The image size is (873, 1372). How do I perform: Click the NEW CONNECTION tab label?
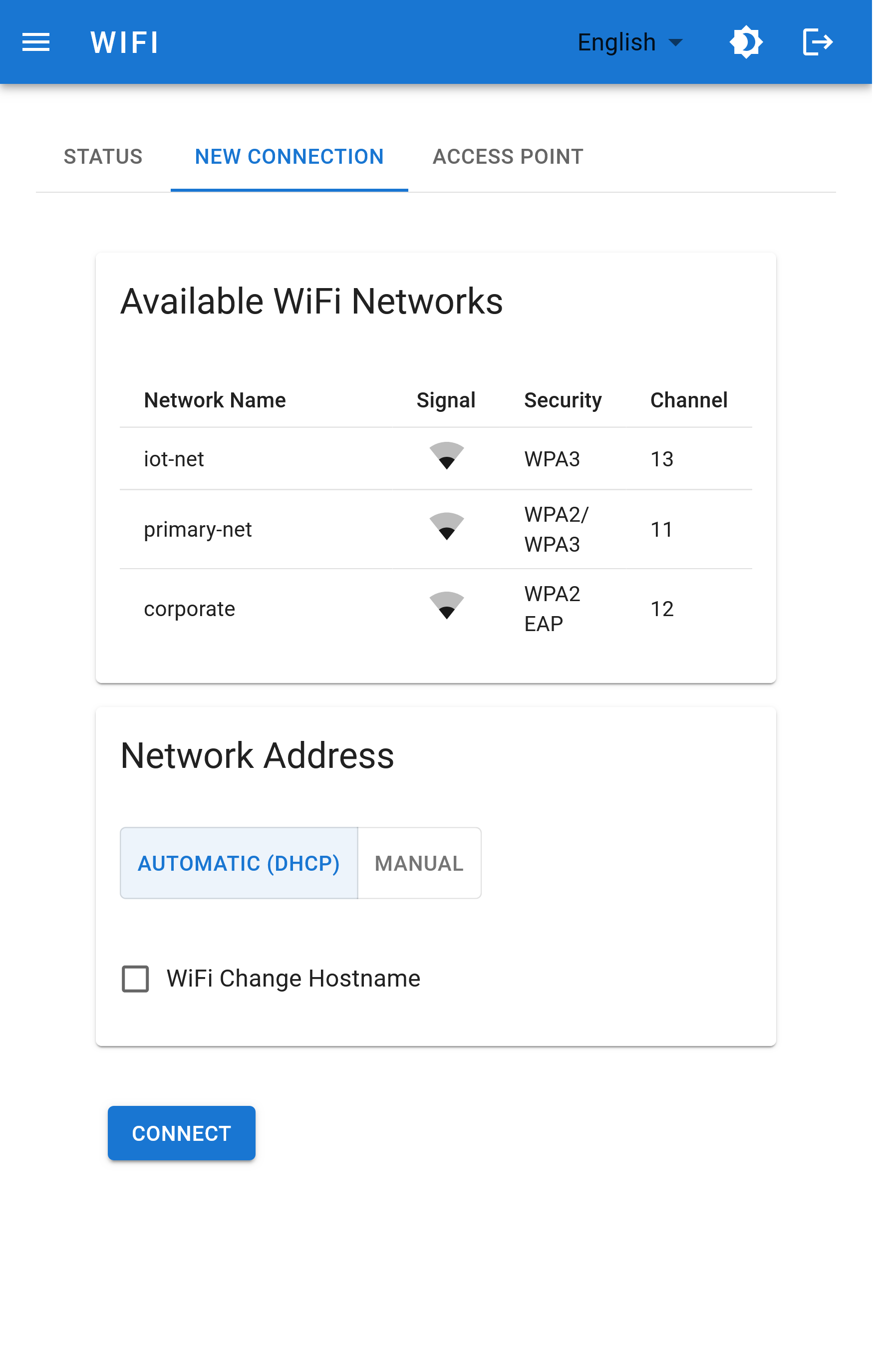[x=289, y=156]
